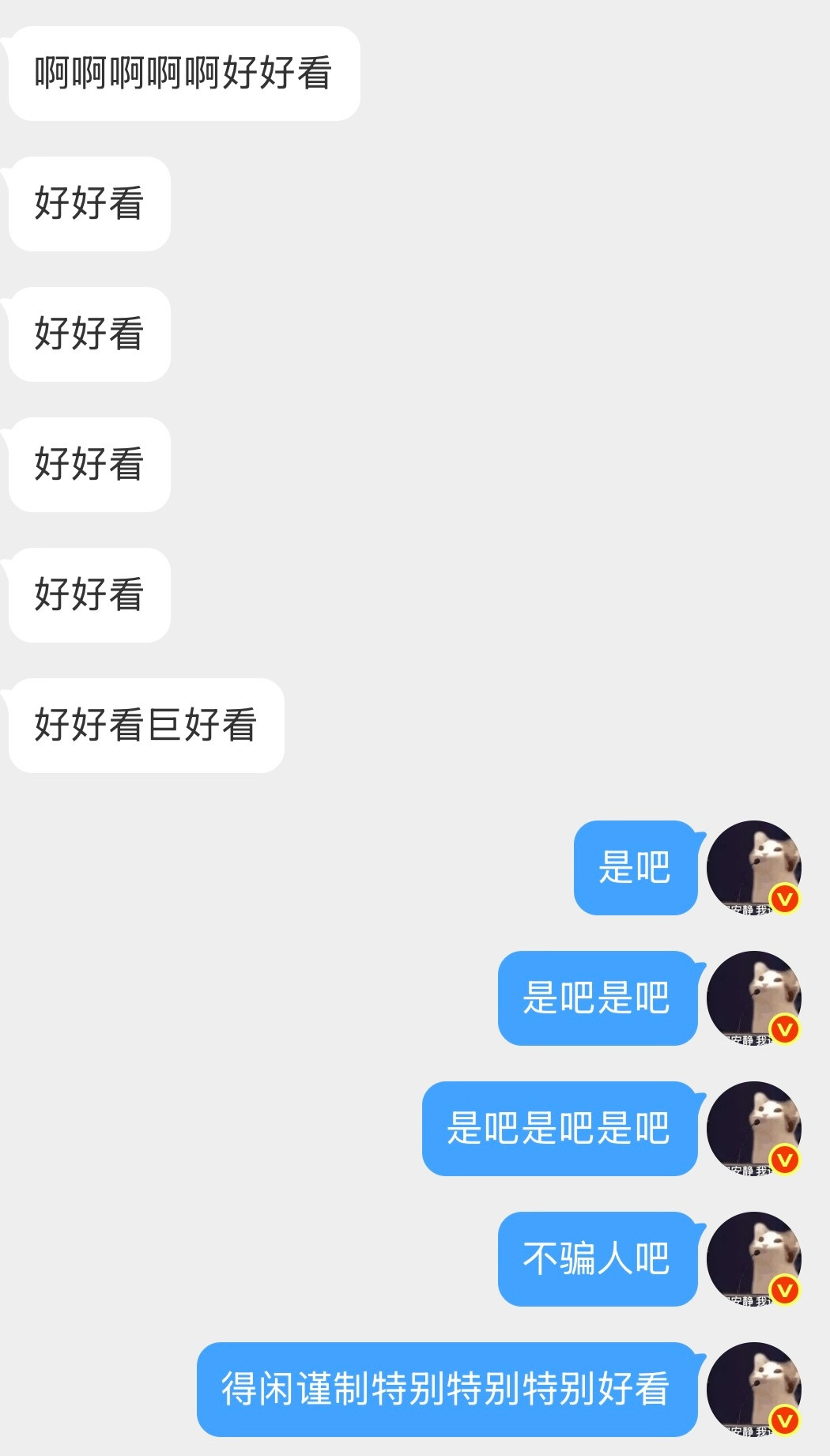830x1456 pixels.
Task: Click the second "好好看" message bubble
Action: (x=87, y=334)
